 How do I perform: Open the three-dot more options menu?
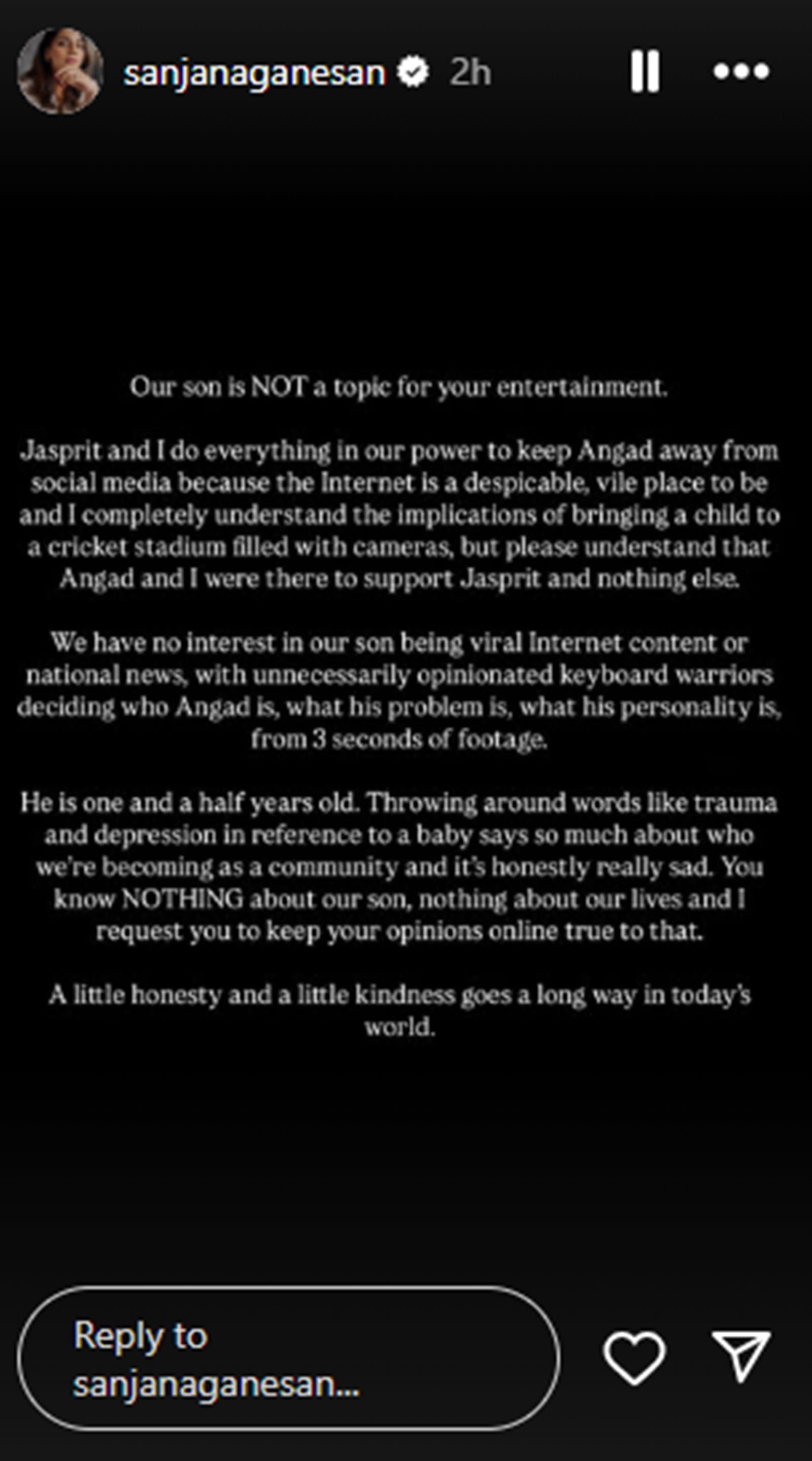(740, 71)
